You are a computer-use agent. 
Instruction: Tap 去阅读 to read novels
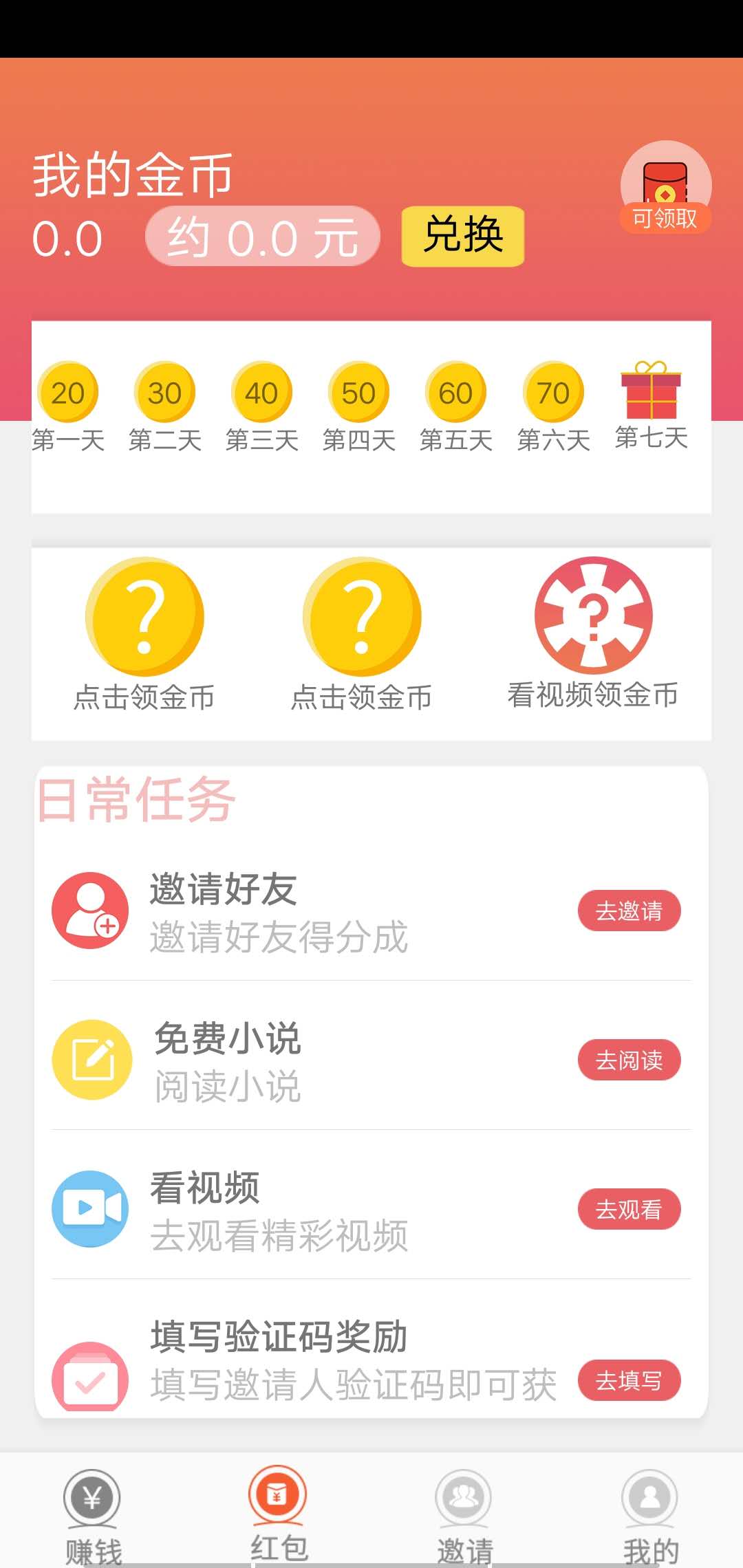629,1060
